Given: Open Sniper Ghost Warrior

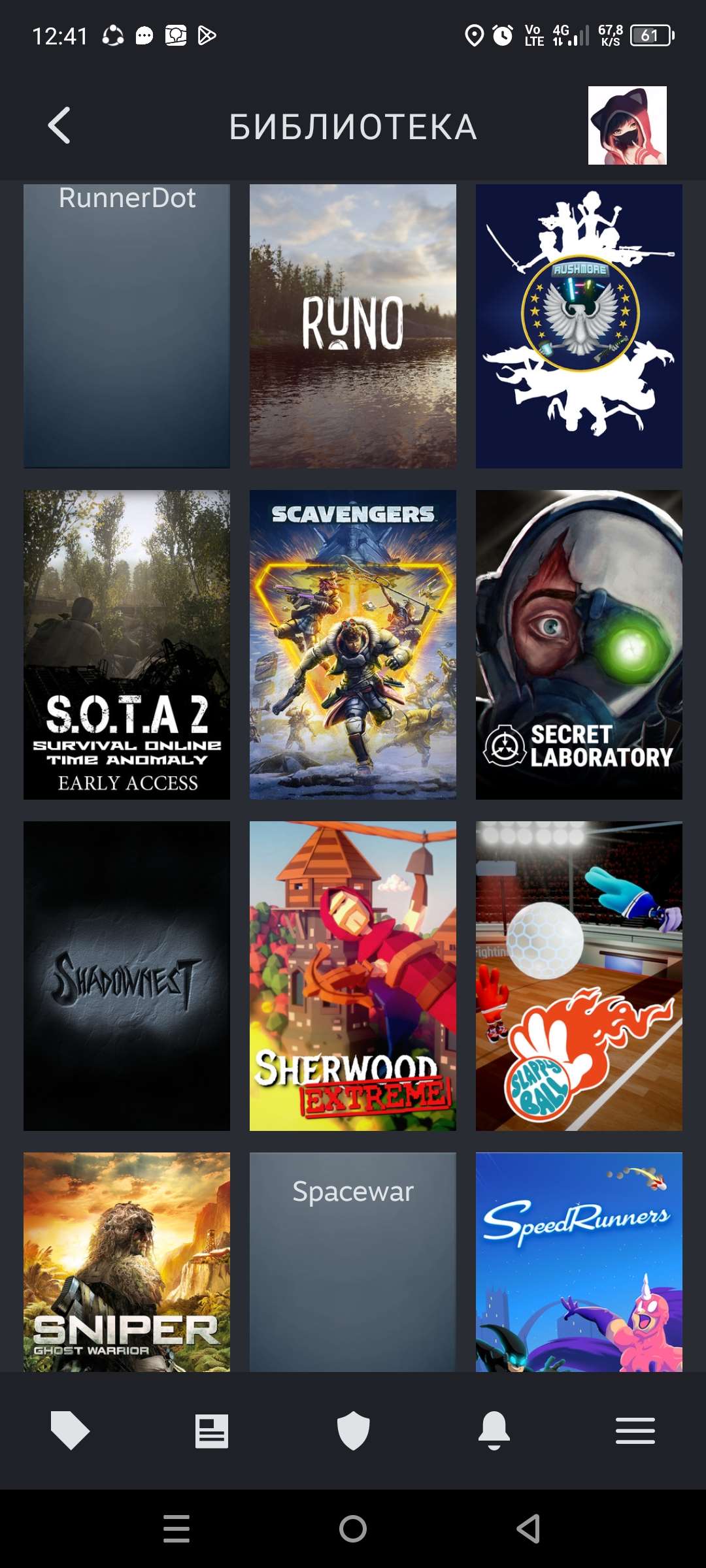Looking at the screenshot, I should coord(127,1262).
